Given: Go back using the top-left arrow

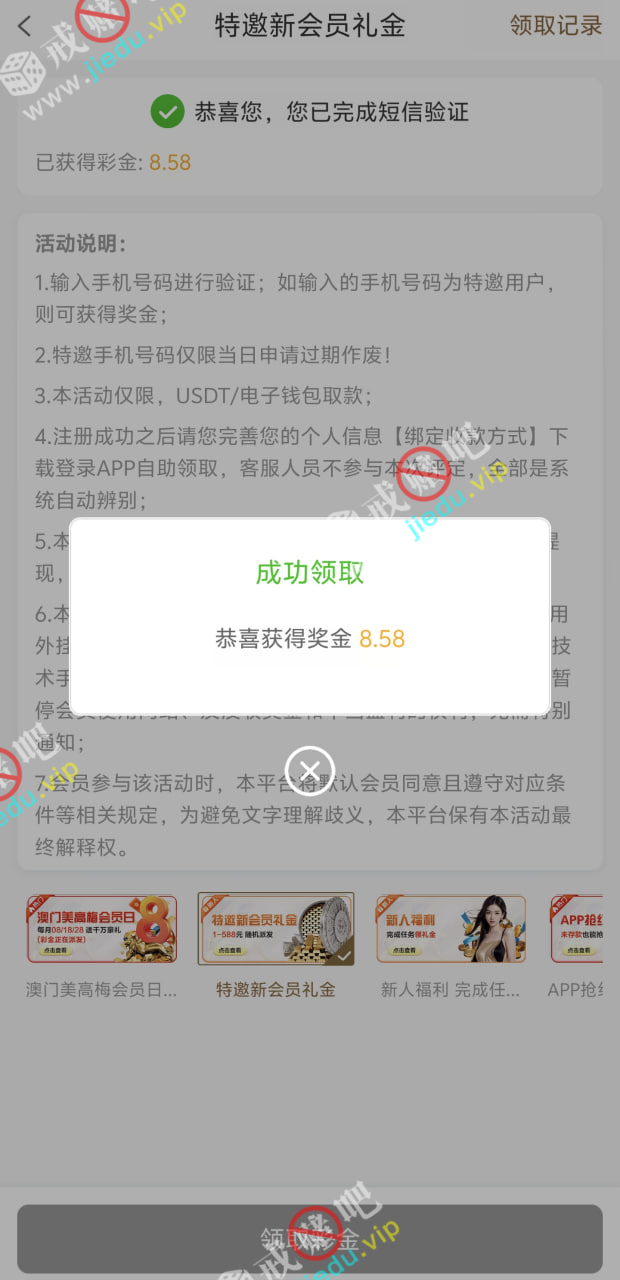Looking at the screenshot, I should [x=26, y=27].
